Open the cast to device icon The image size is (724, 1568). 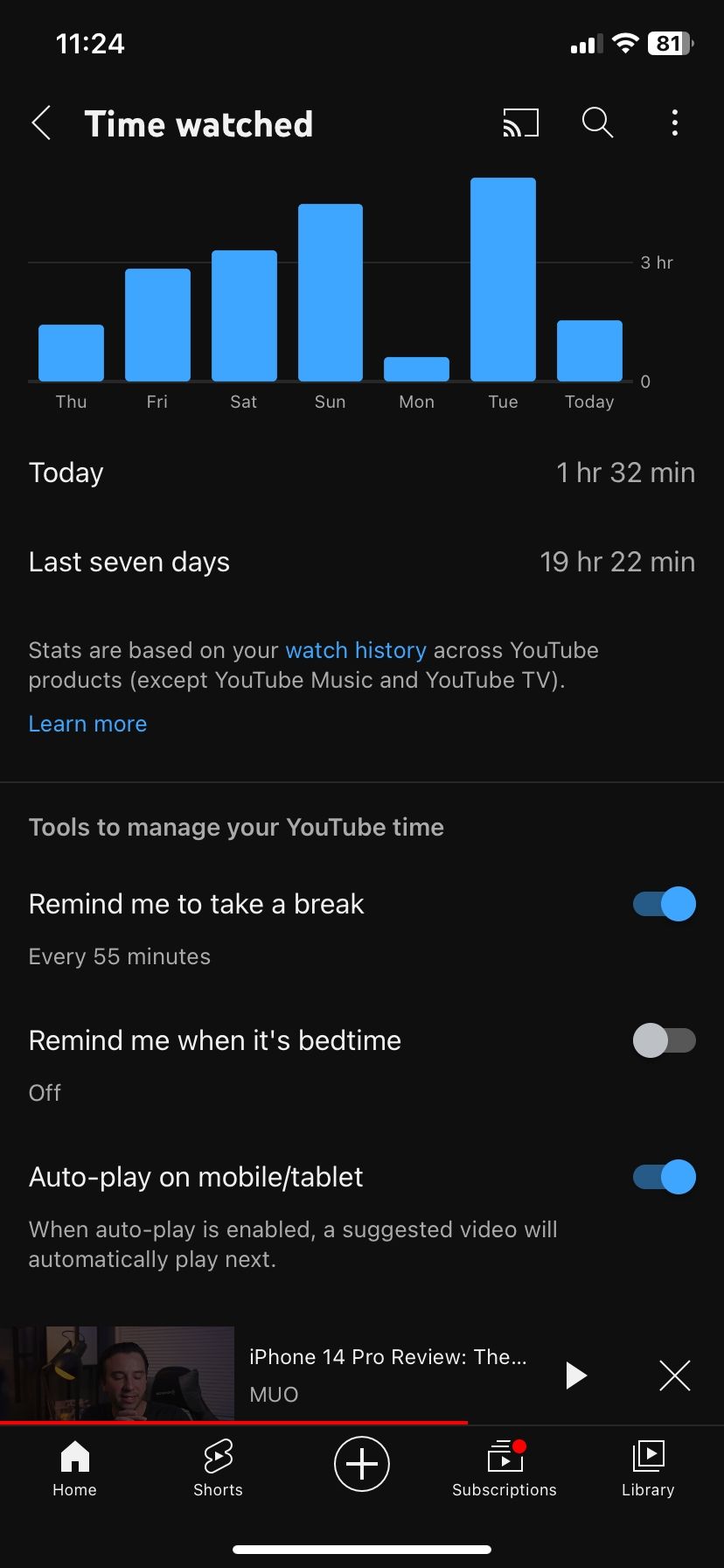point(520,123)
